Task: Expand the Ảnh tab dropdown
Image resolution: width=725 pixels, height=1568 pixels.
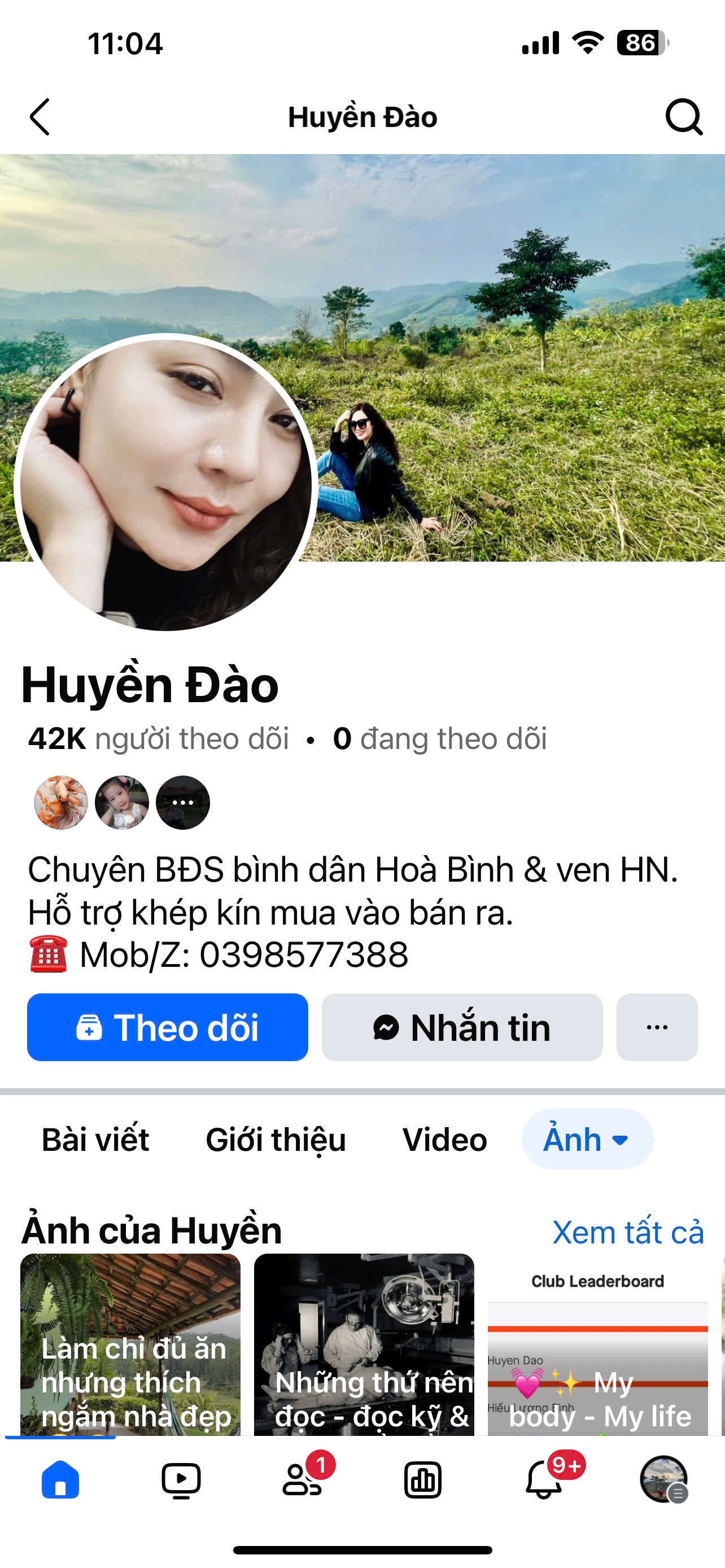Action: tap(587, 1139)
